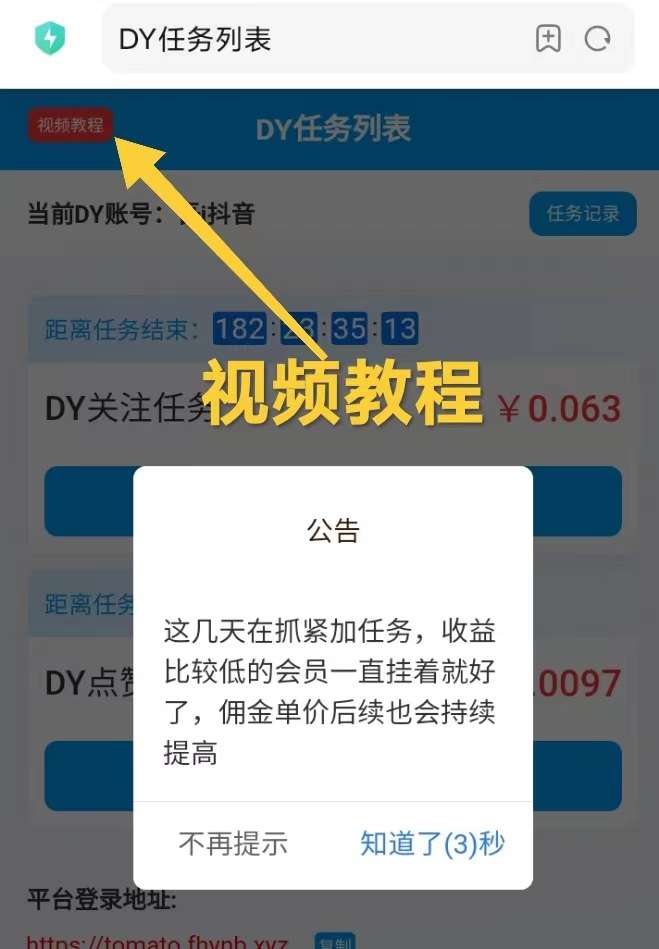Open the browser's green shield icon

[50, 39]
